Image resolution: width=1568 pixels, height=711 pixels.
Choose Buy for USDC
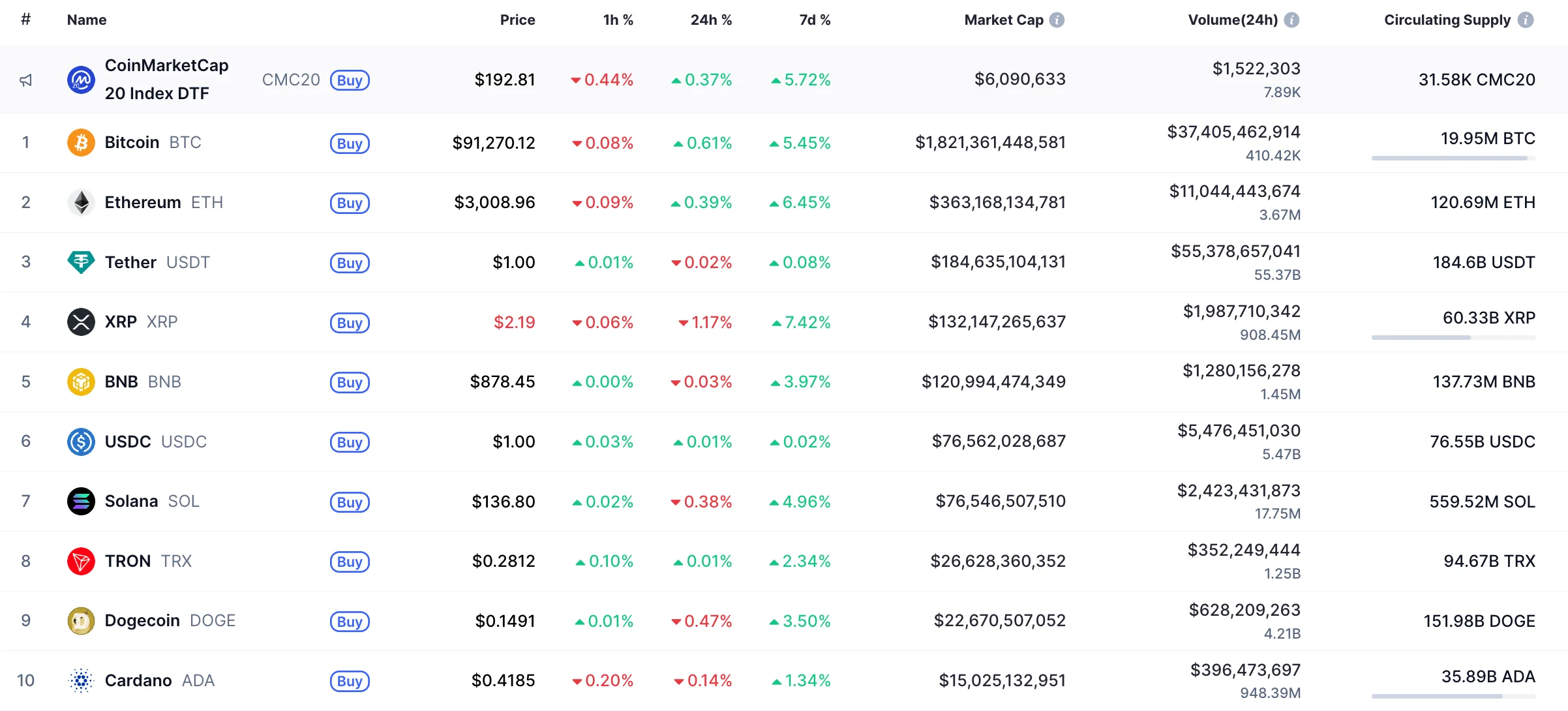pyautogui.click(x=350, y=442)
